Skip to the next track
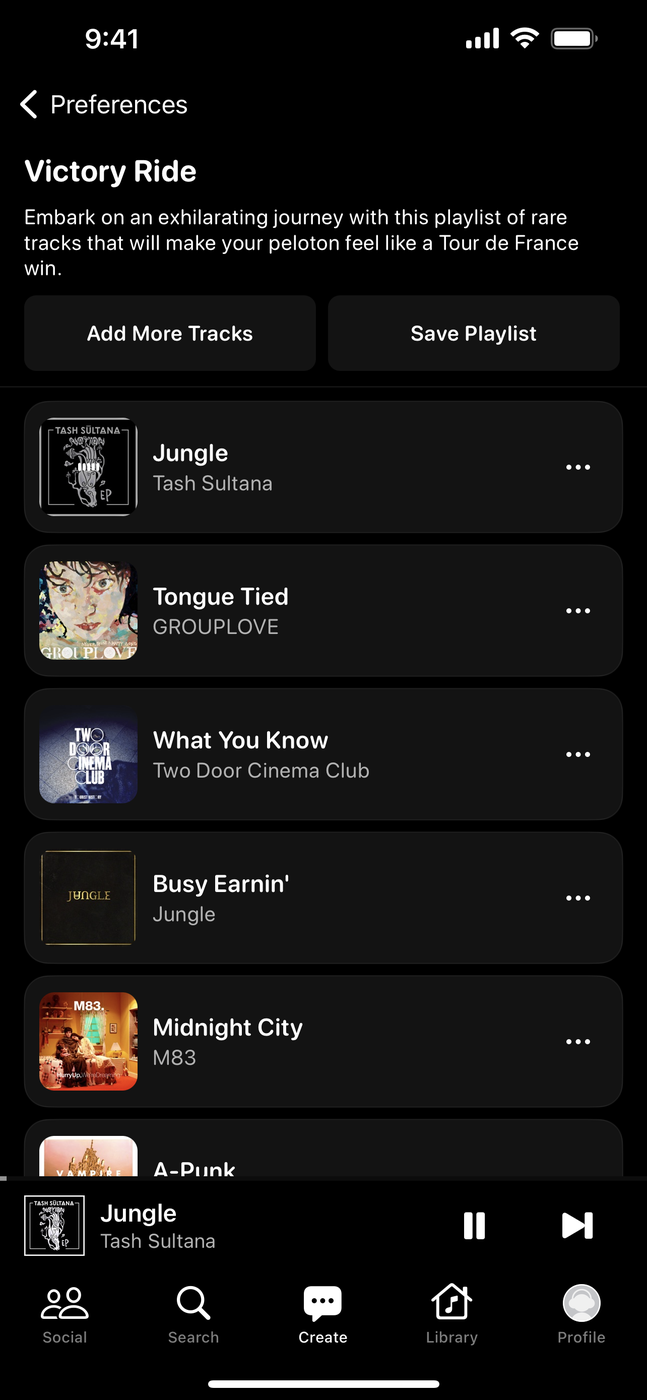This screenshot has width=647, height=1400. 577,1226
